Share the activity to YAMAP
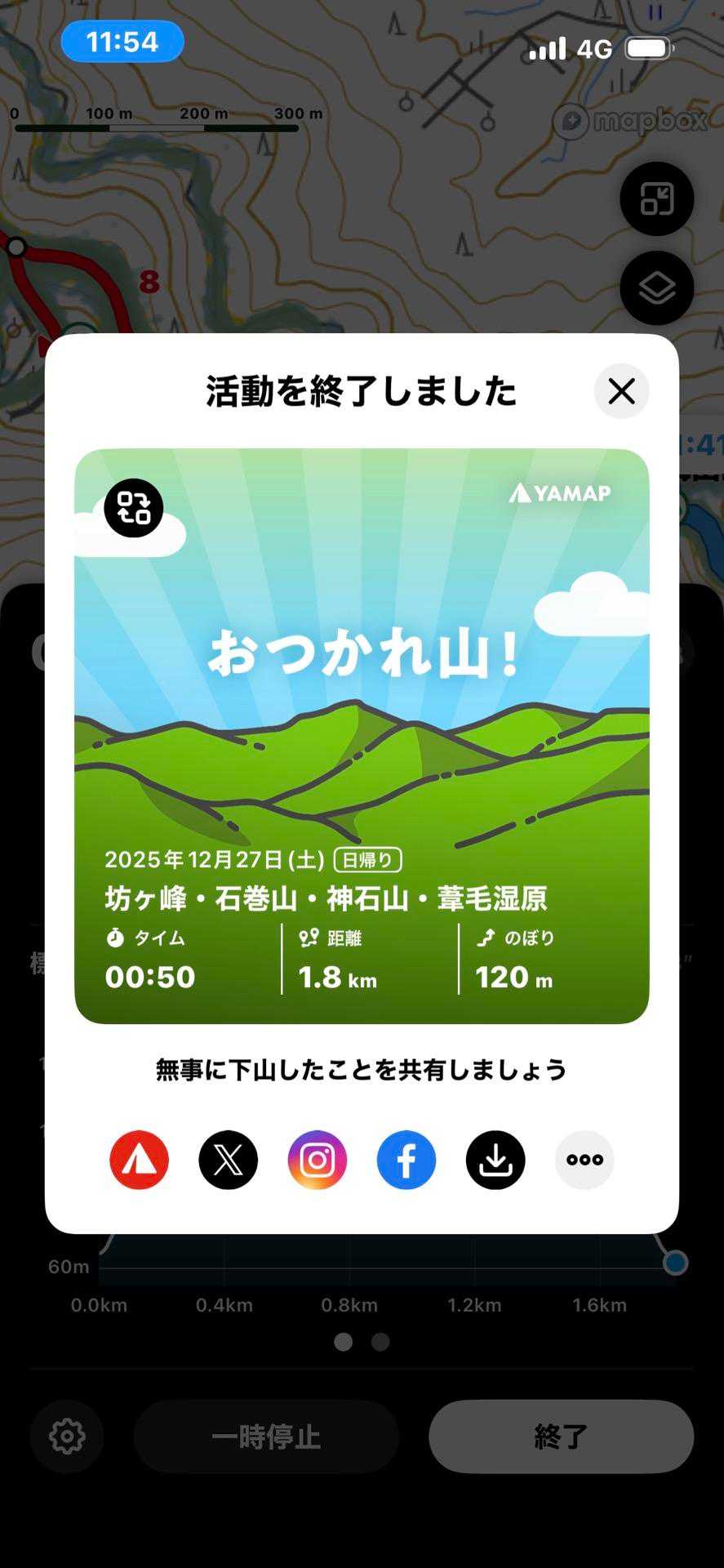This screenshot has height=1568, width=724. tap(140, 1160)
